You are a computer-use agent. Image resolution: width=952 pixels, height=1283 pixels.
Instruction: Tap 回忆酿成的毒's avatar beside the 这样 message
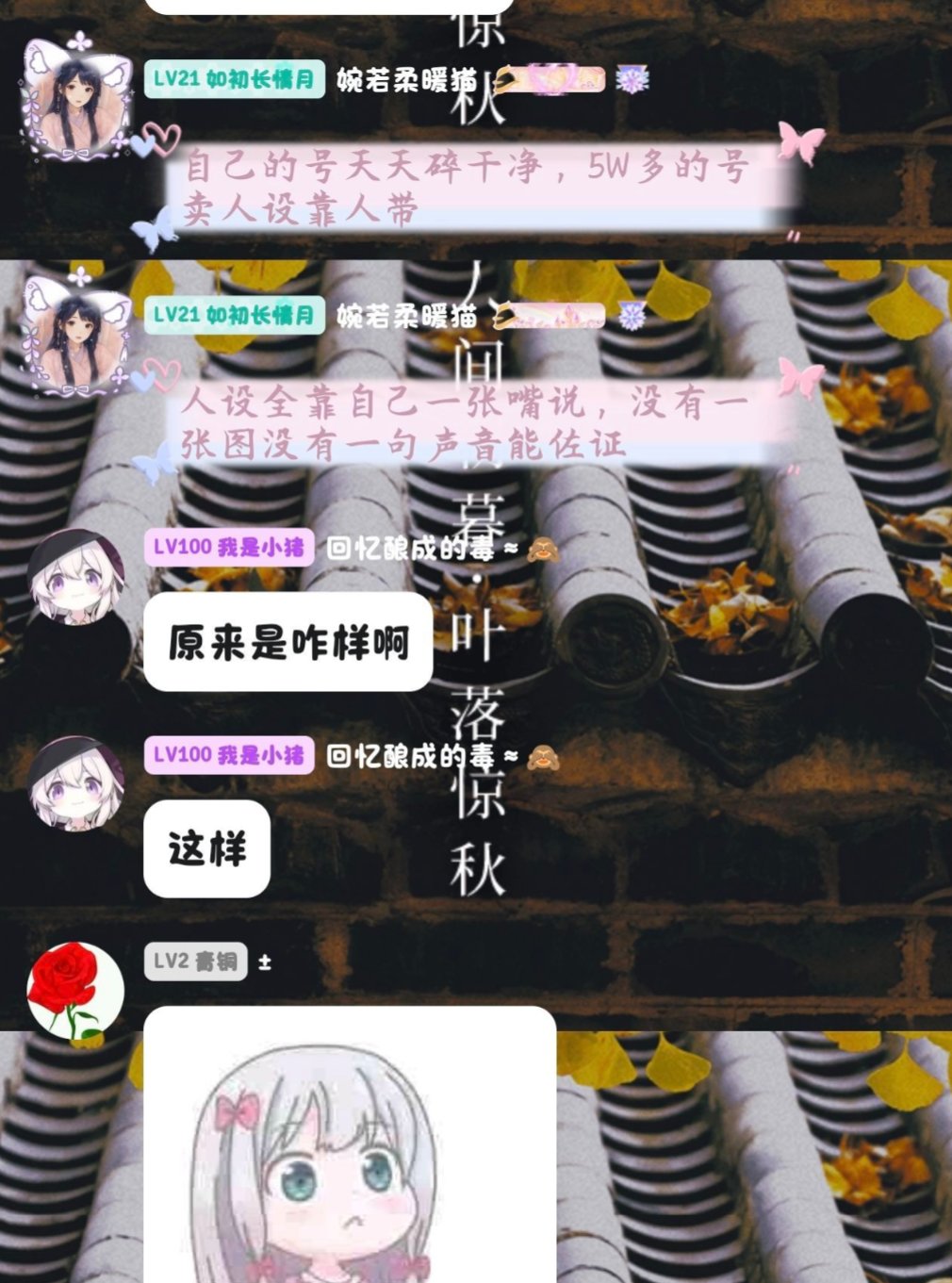75,783
